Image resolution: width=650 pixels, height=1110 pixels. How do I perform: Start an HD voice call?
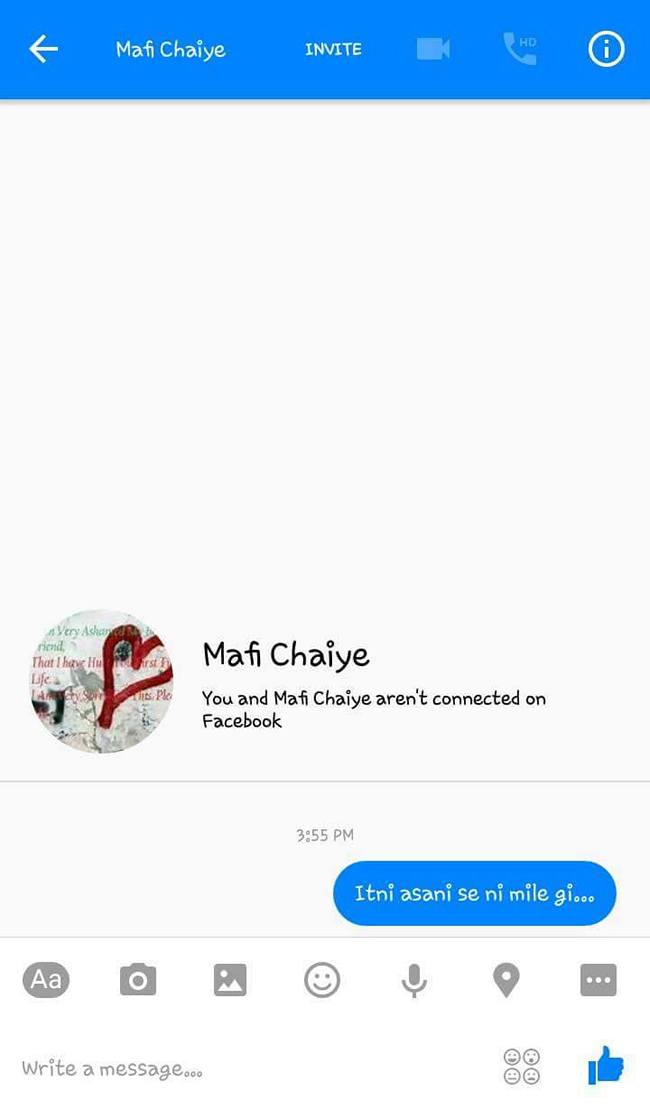pos(520,49)
